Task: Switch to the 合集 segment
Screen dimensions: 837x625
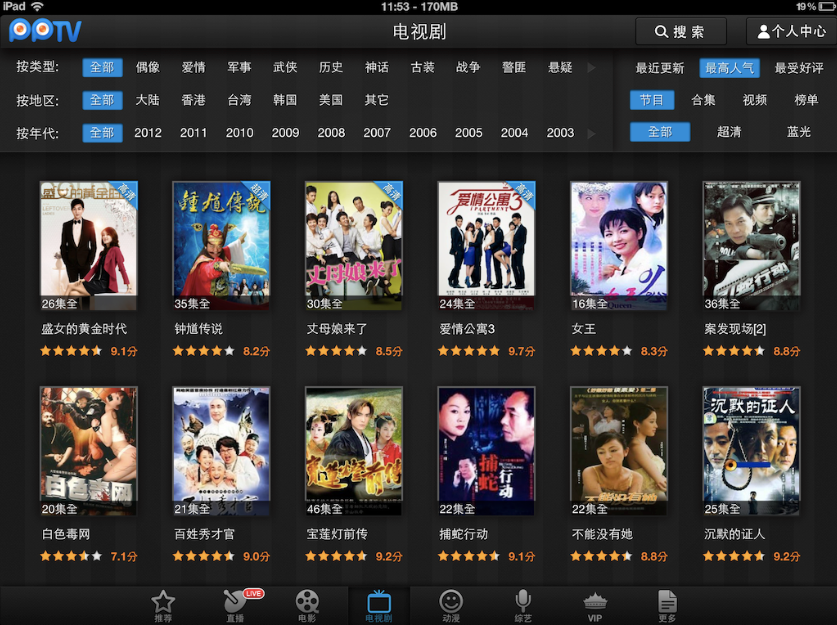Action: point(703,100)
